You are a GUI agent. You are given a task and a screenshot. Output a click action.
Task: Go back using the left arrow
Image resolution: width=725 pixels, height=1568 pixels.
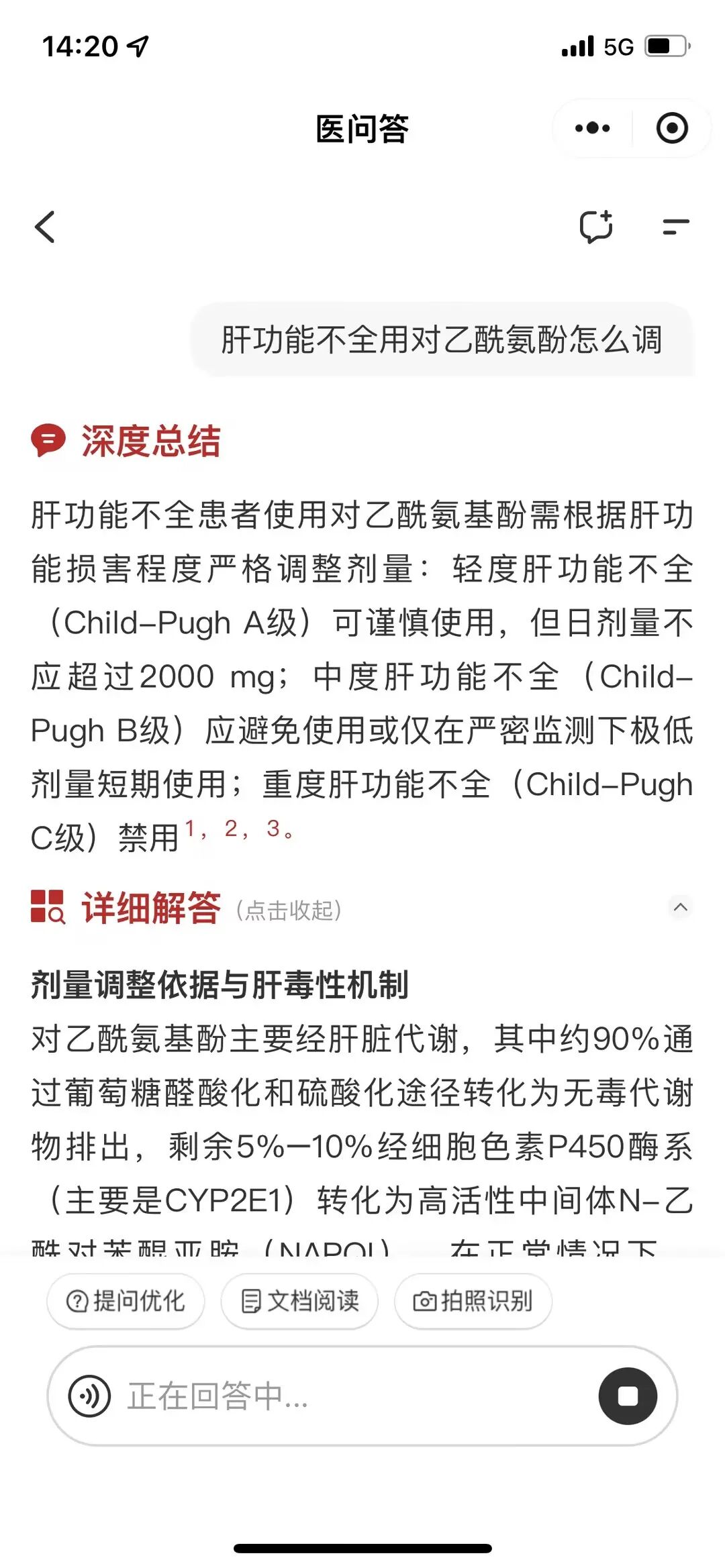click(x=45, y=227)
